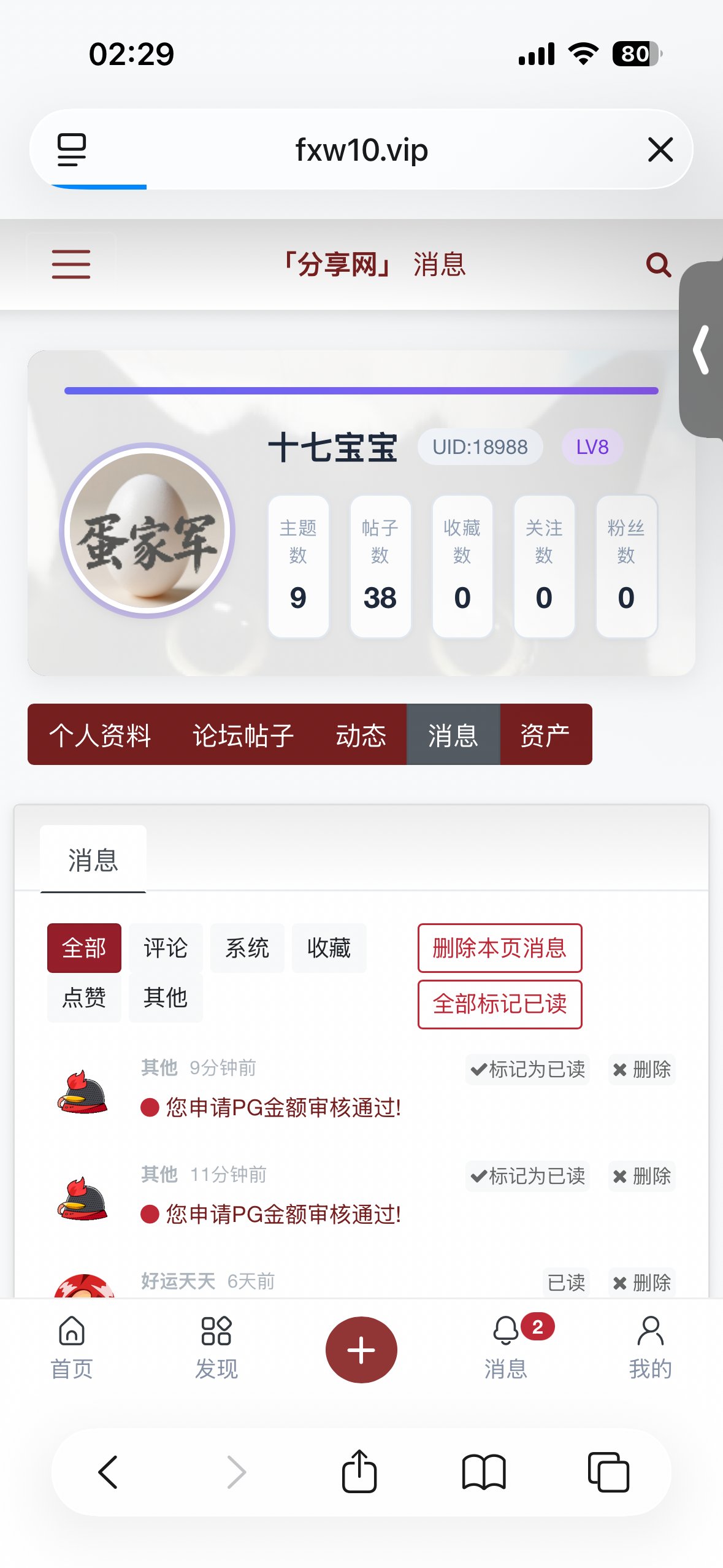The width and height of the screenshot is (723, 1568).
Task: Mark all messages read with 全部标记已读
Action: pyautogui.click(x=499, y=1005)
